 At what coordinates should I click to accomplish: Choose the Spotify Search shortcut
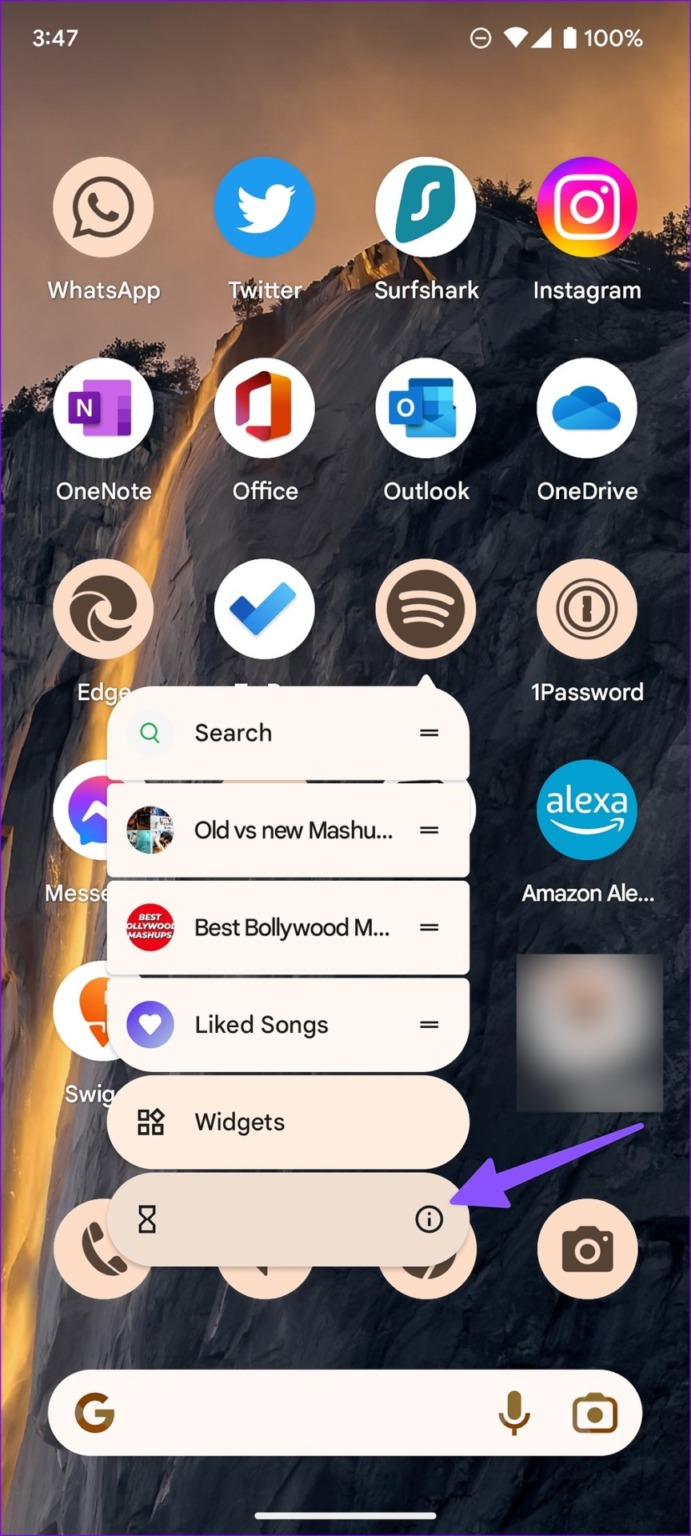(288, 733)
